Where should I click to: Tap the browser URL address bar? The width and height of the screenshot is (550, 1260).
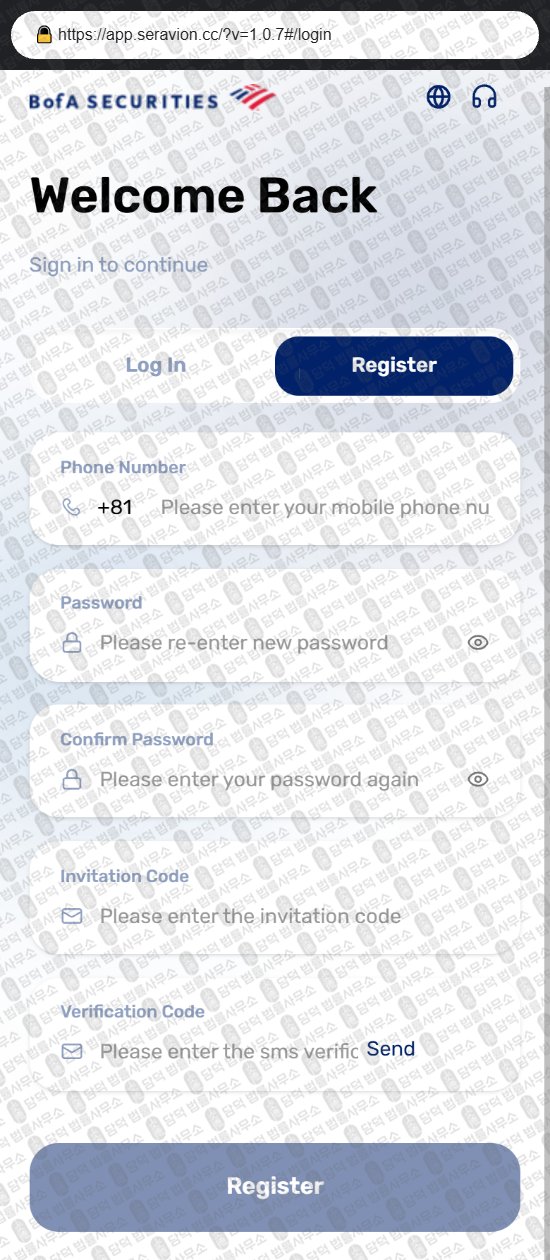[275, 34]
